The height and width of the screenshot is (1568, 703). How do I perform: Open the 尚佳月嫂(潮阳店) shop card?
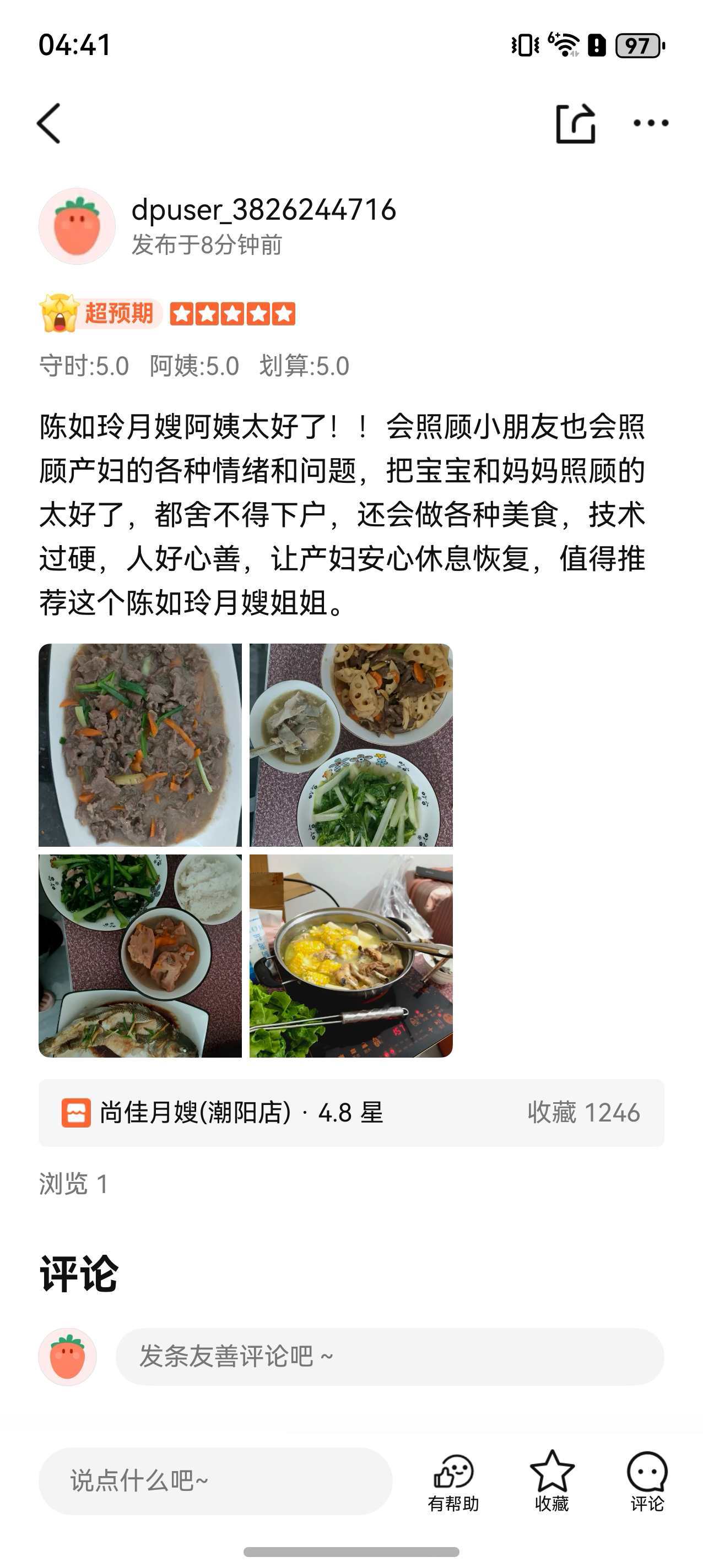[x=351, y=1113]
